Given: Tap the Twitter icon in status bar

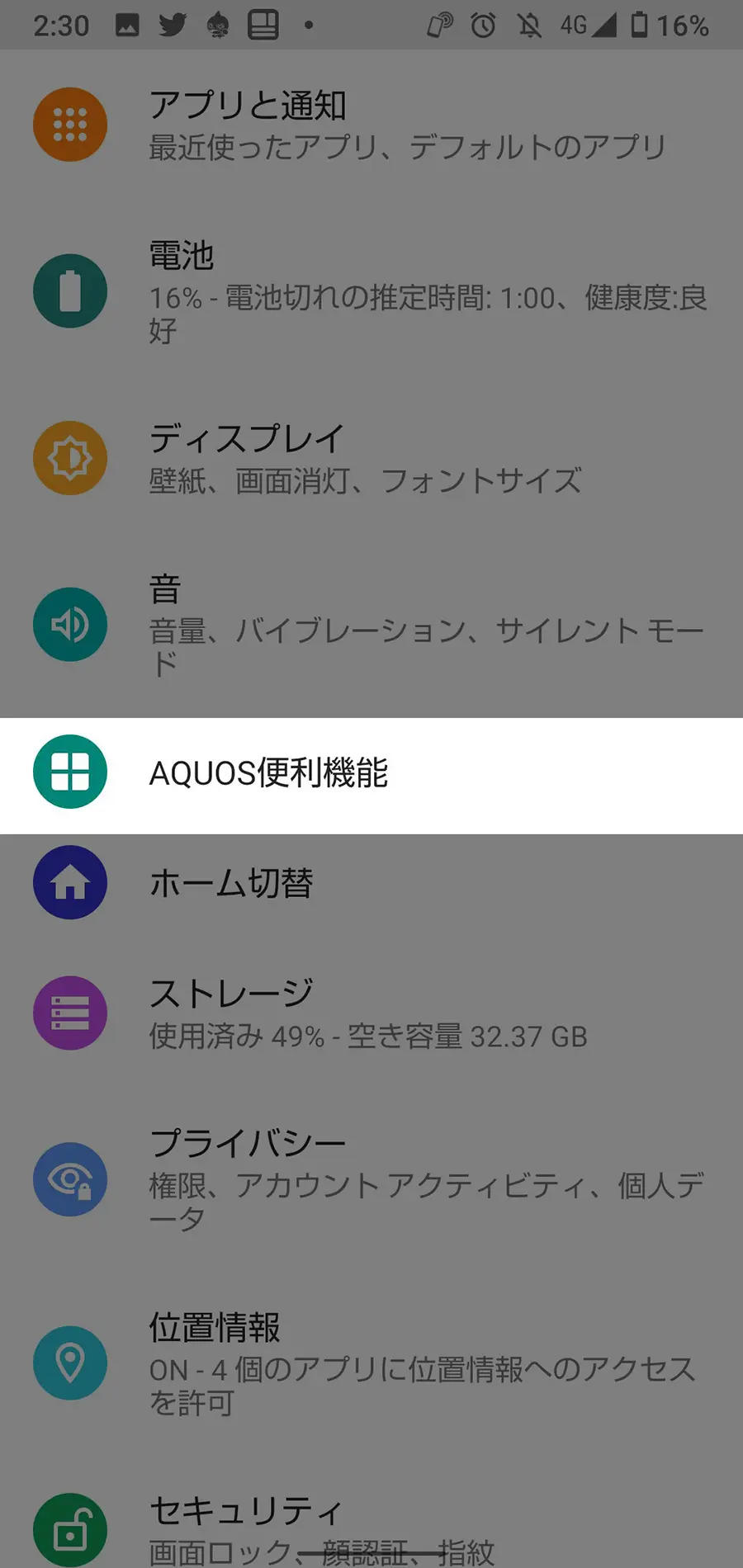Looking at the screenshot, I should coord(171,25).
